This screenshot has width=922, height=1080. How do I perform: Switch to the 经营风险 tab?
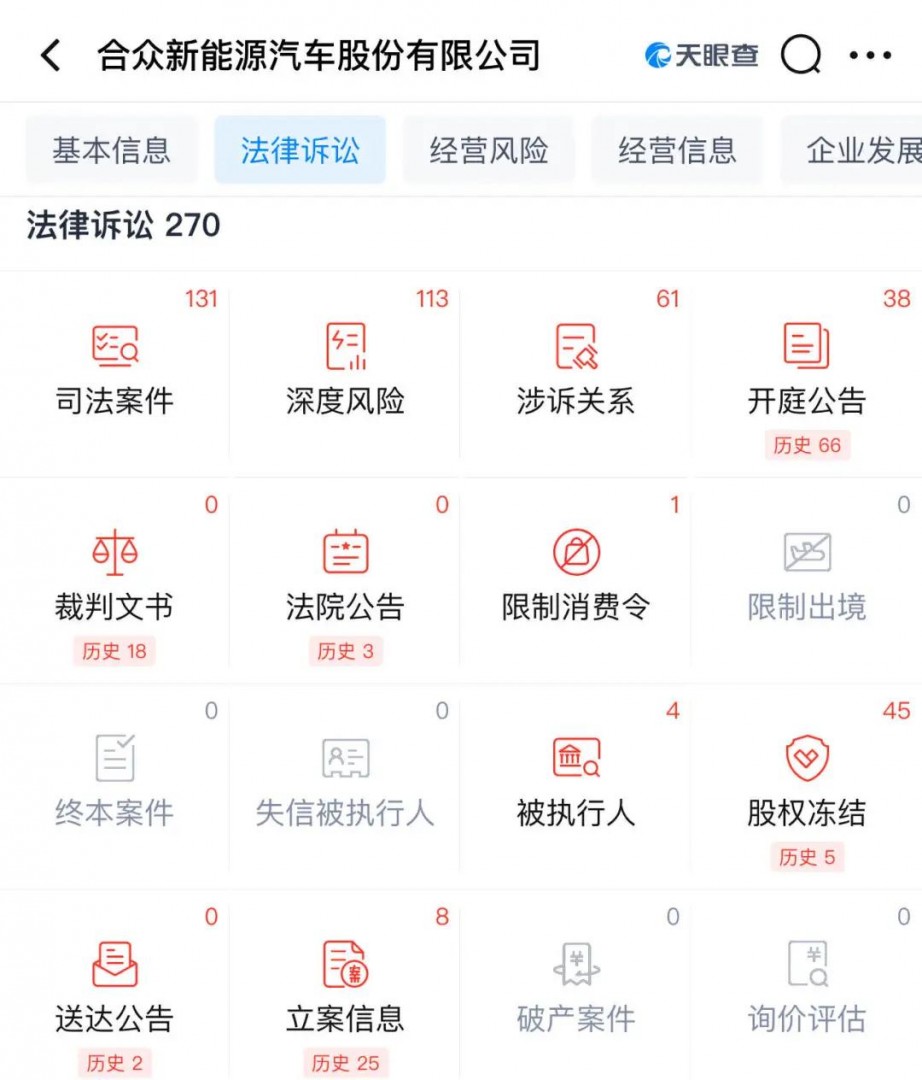click(x=489, y=150)
